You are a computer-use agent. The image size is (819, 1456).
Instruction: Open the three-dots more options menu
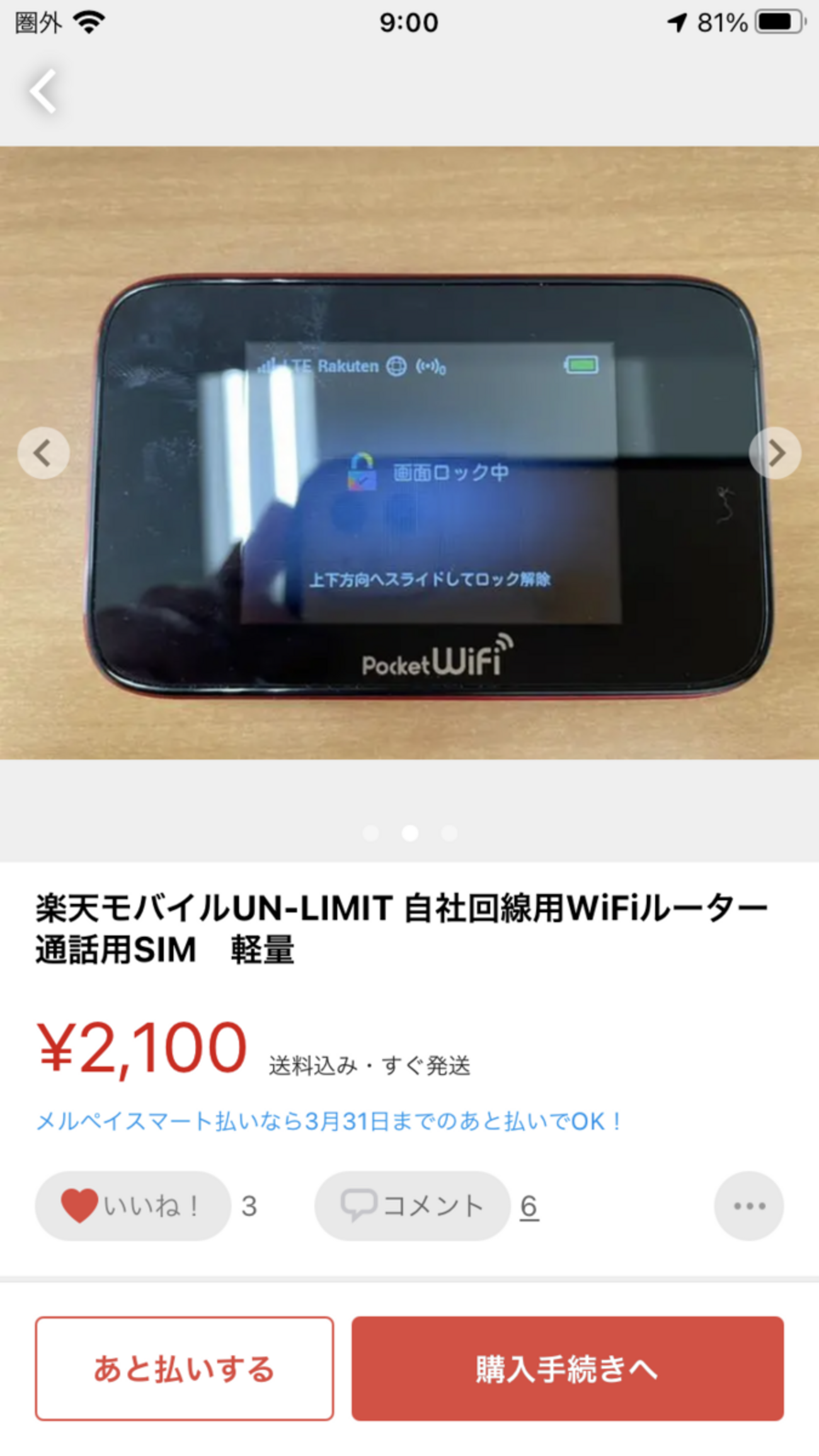point(748,1205)
